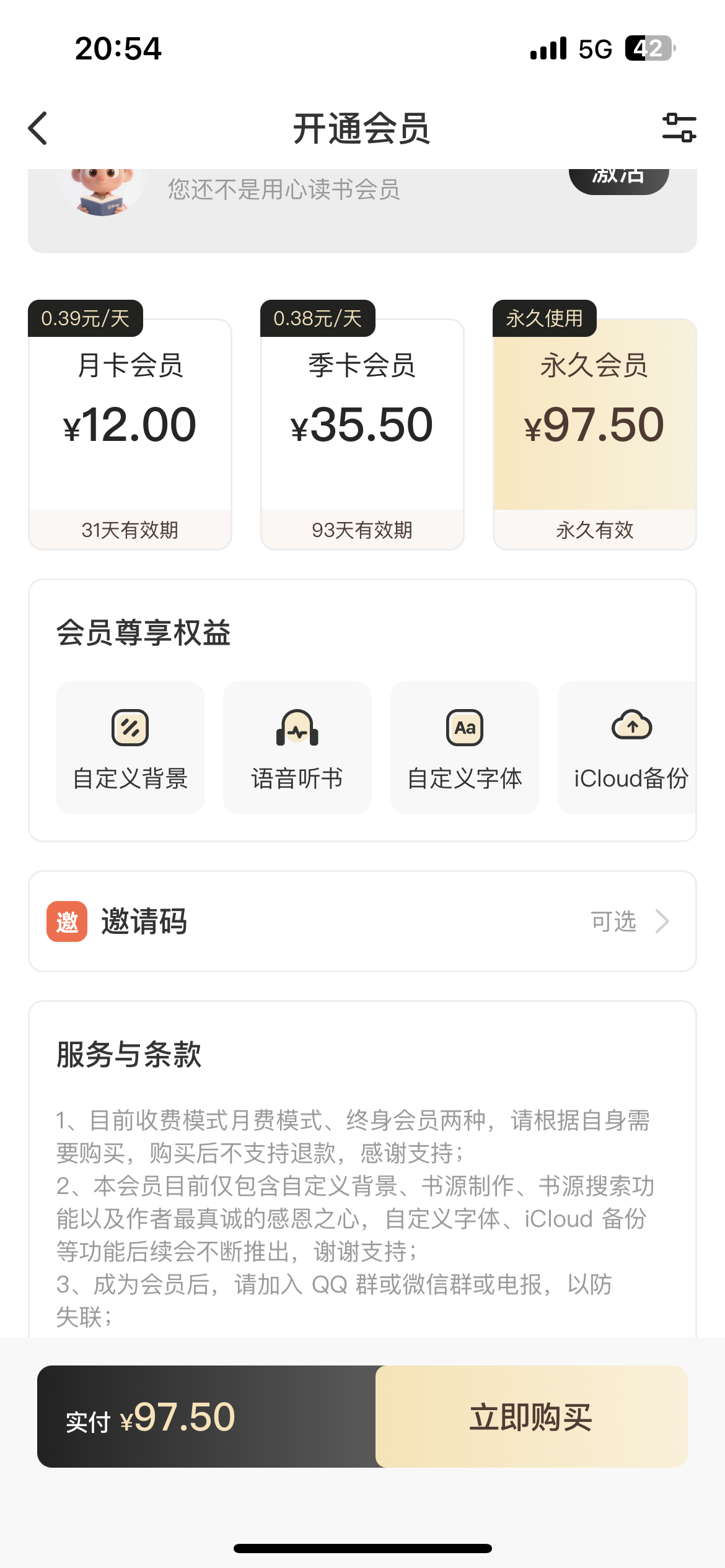Tap the 5G network indicator
Image resolution: width=725 pixels, height=1568 pixels.
pos(595,48)
